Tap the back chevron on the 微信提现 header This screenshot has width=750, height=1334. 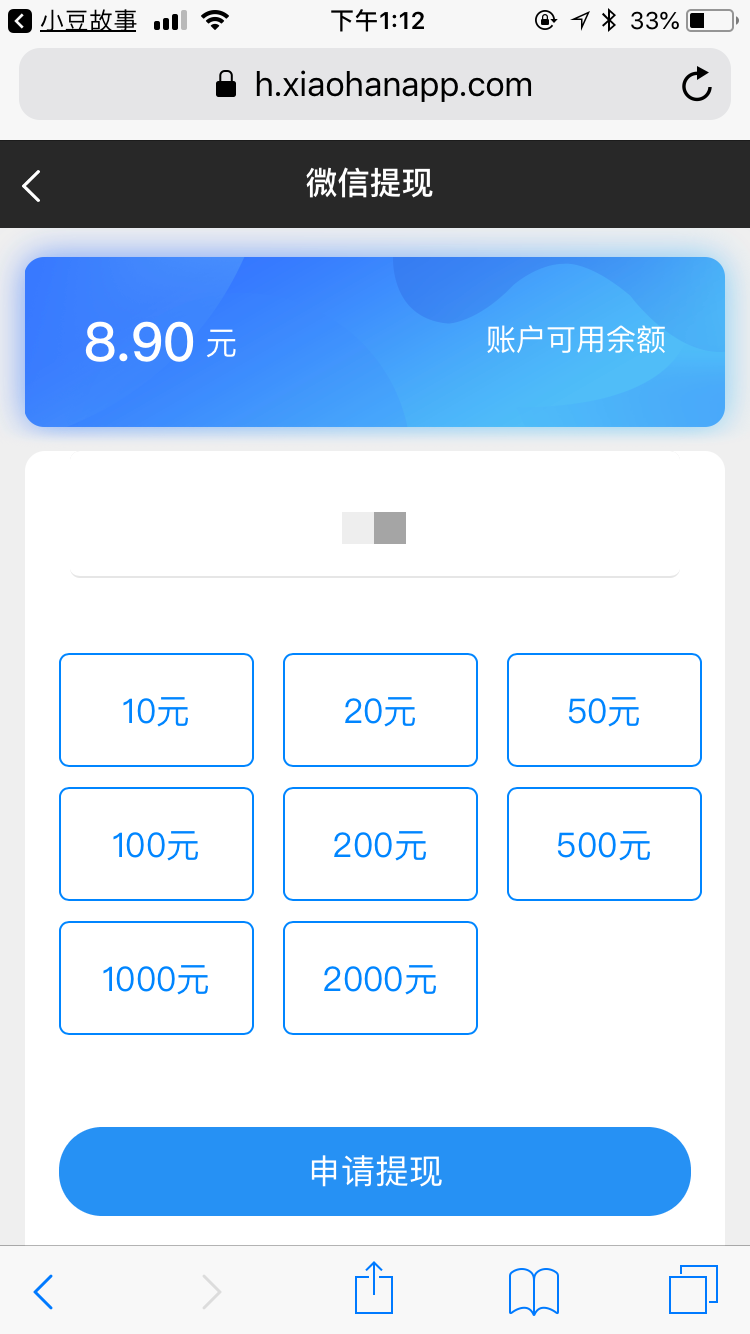pos(31,185)
